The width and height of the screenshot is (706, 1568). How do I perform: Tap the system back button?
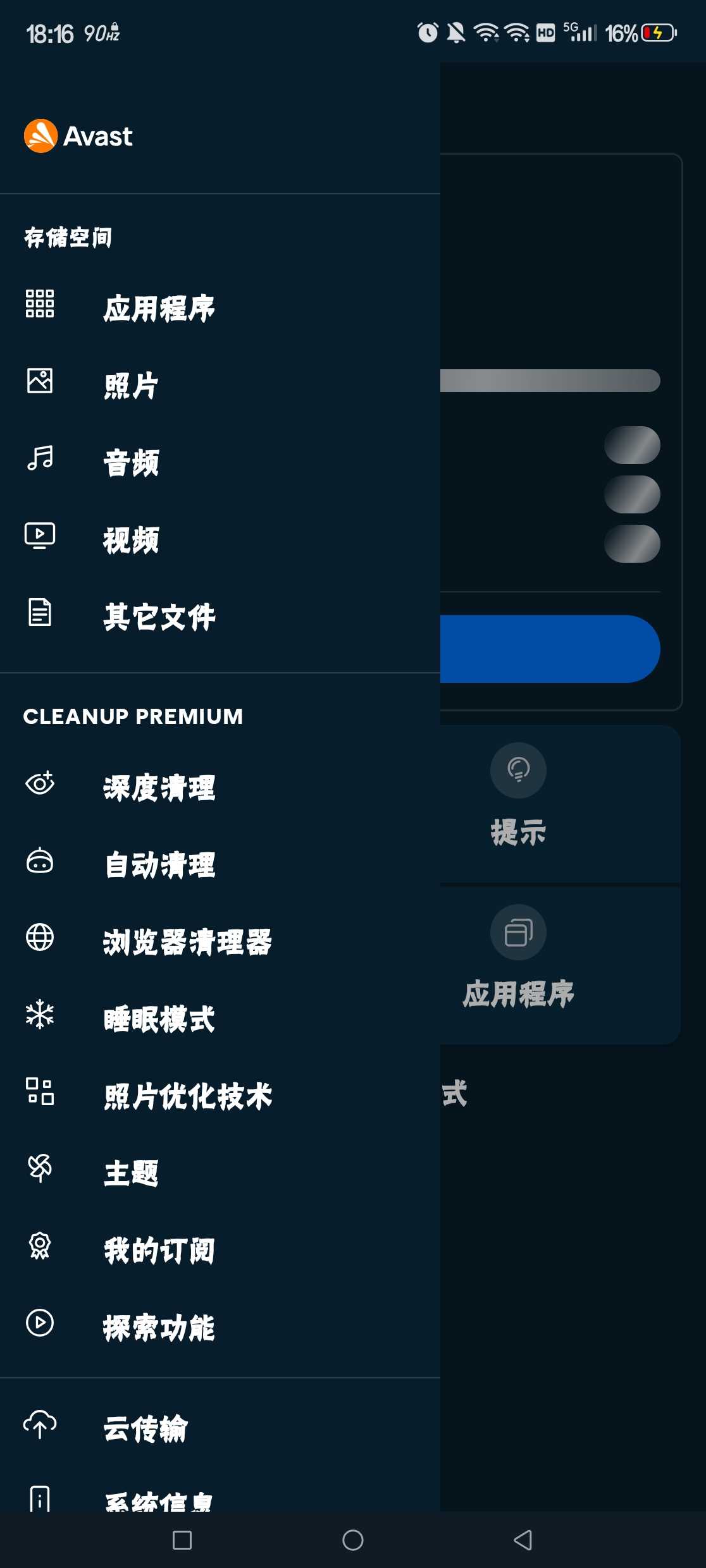(x=523, y=1540)
